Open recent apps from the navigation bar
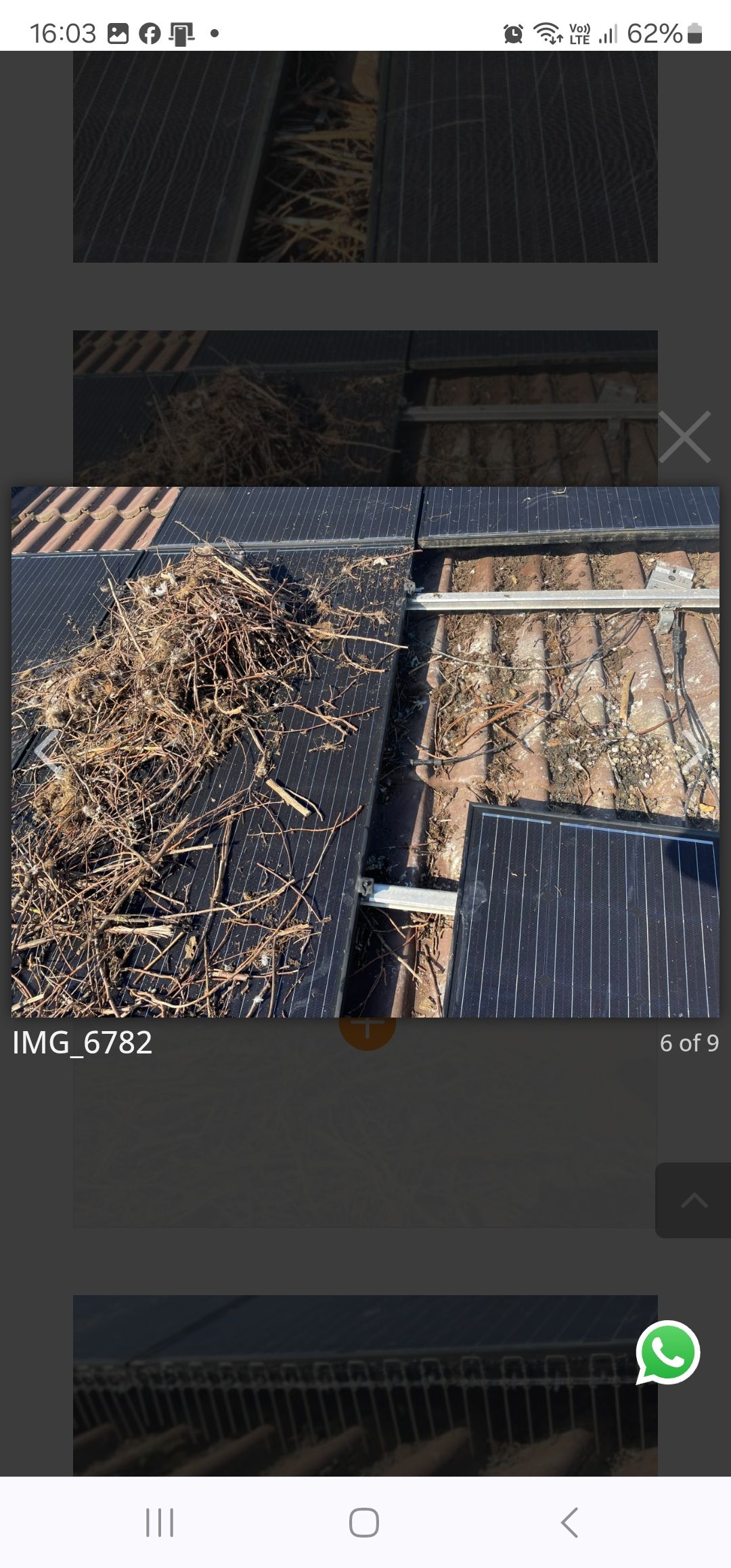The width and height of the screenshot is (731, 1568). point(160,1523)
